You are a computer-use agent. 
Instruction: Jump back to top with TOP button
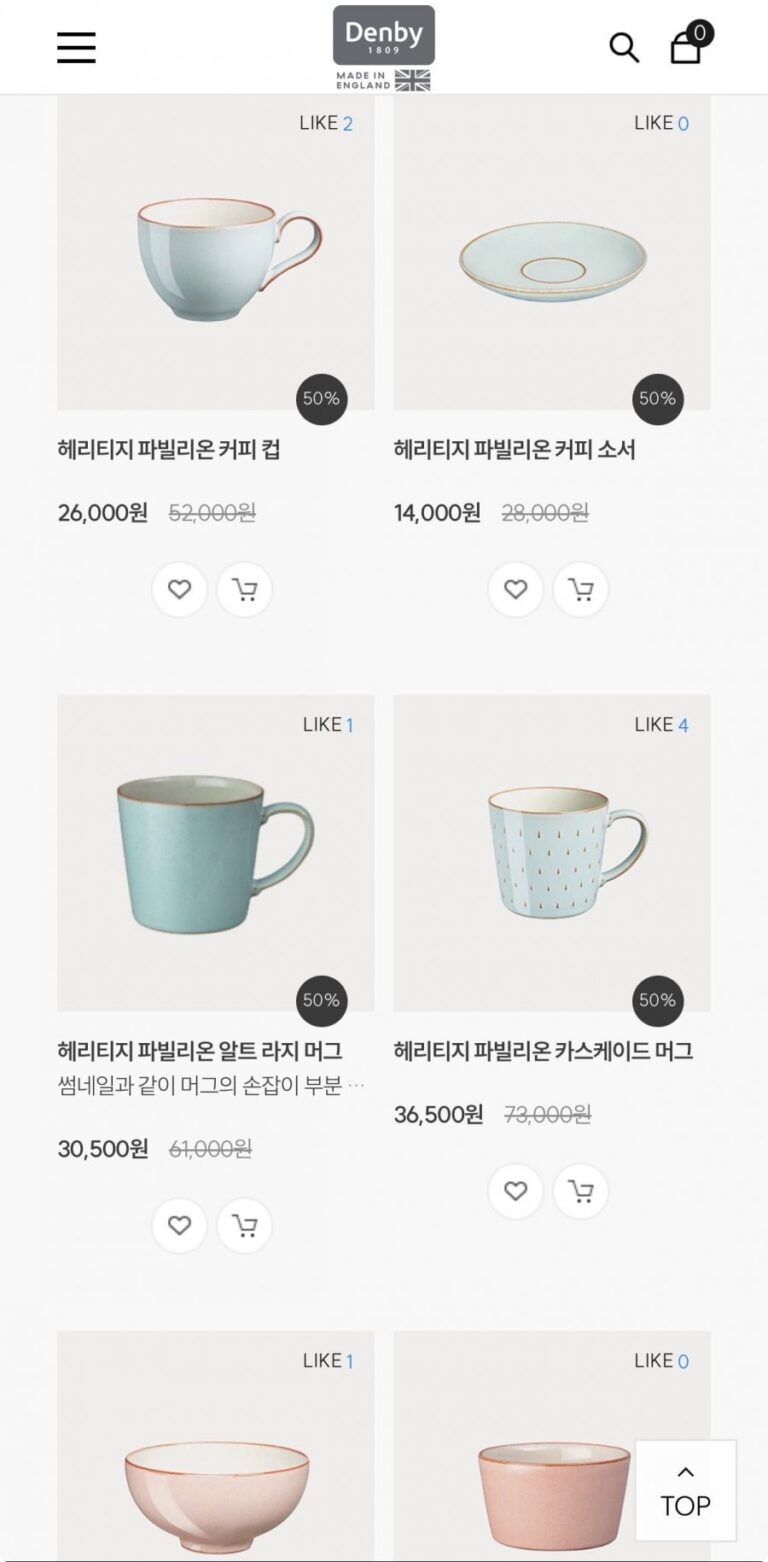(686, 1490)
